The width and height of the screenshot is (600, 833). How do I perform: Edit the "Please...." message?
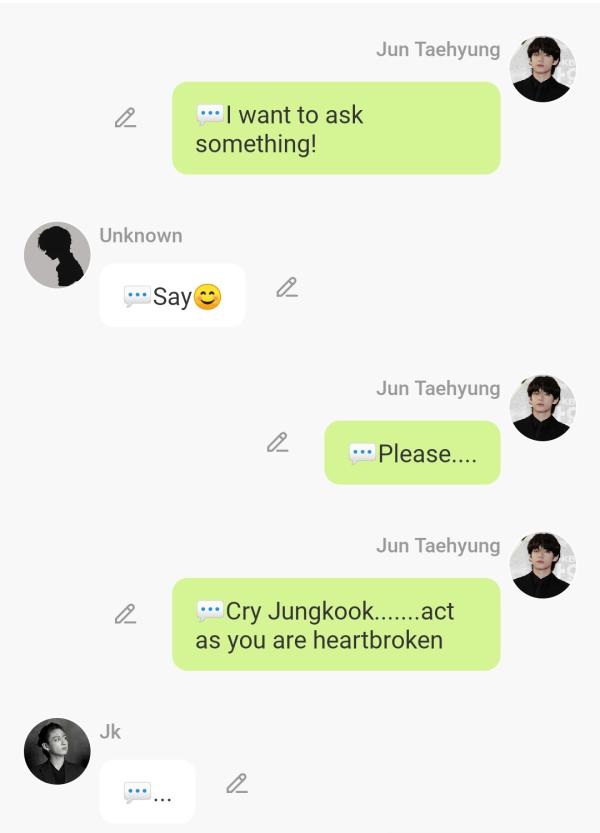point(277,442)
